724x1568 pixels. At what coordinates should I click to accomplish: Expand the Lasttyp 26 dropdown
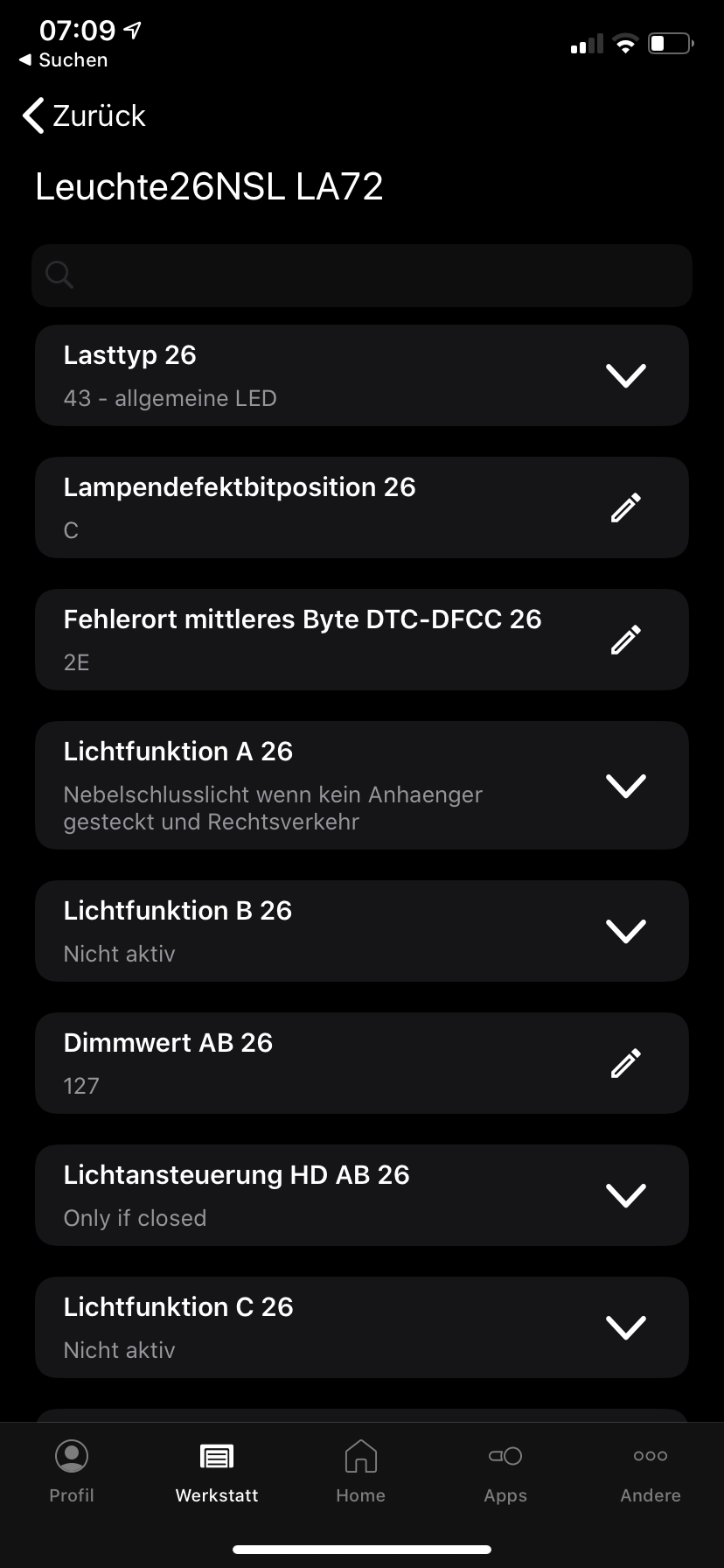(626, 375)
